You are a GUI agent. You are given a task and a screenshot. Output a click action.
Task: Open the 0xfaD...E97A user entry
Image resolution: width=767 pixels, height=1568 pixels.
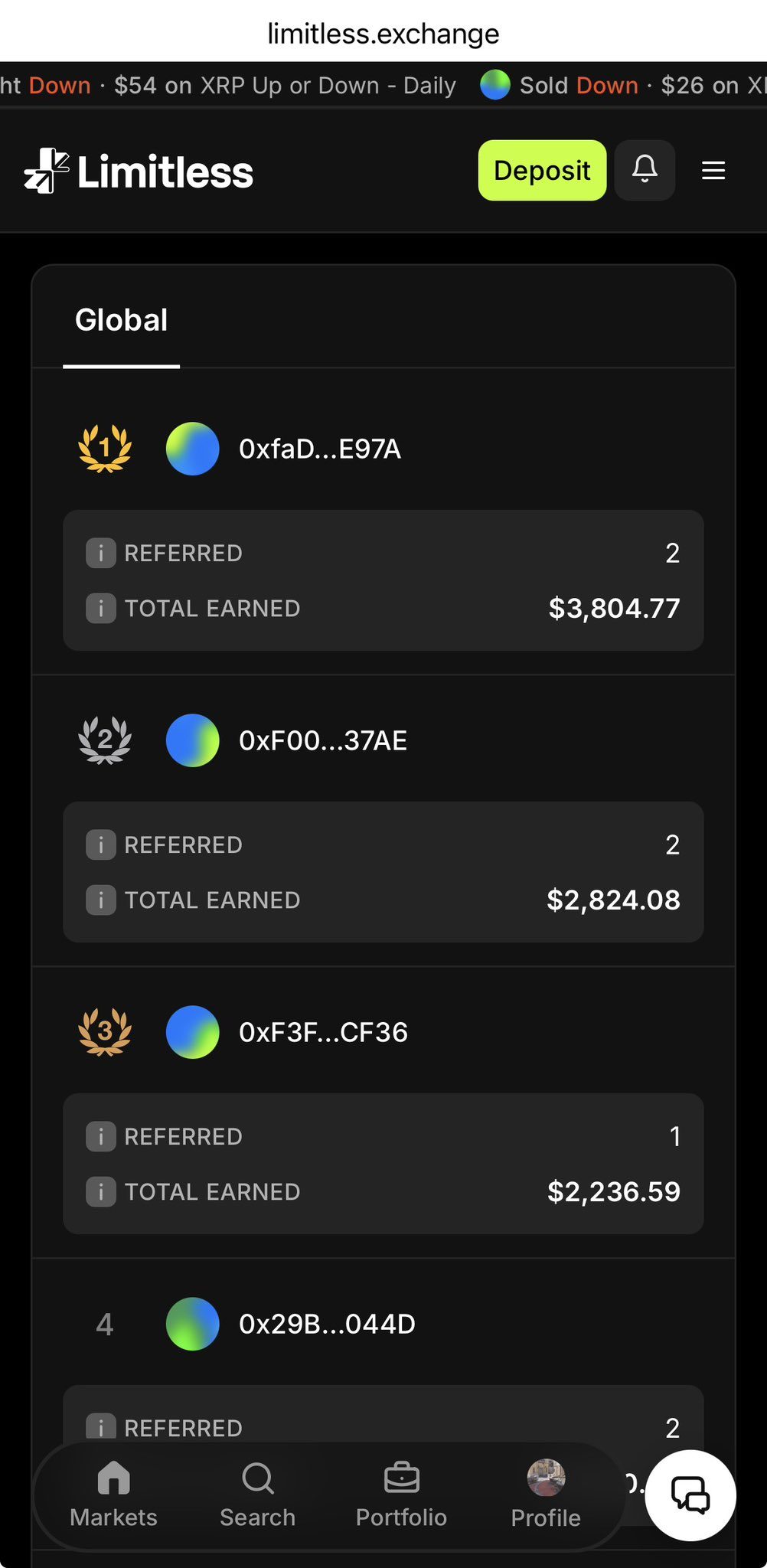[320, 449]
